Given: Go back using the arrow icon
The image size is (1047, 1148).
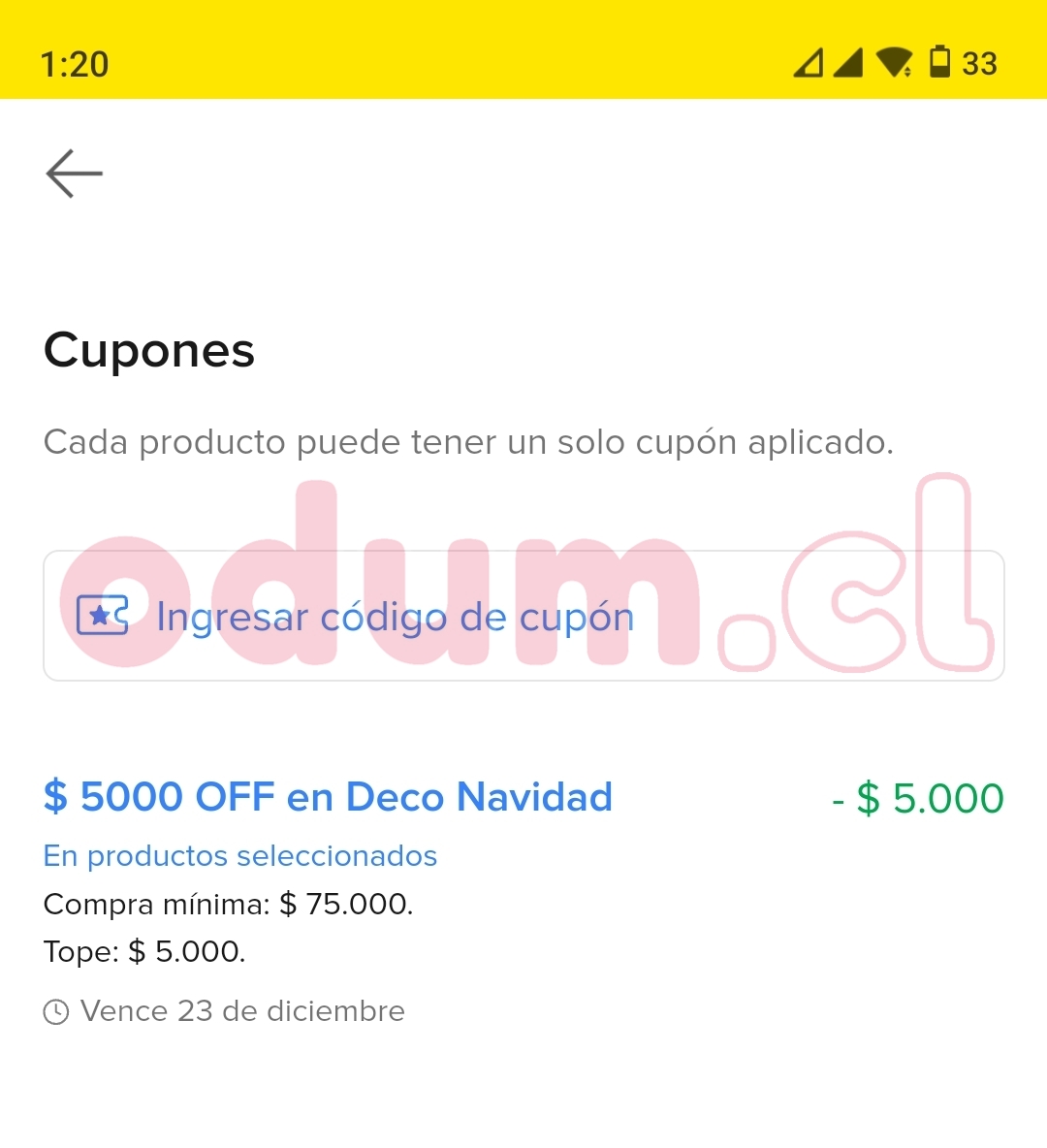Looking at the screenshot, I should point(74,174).
